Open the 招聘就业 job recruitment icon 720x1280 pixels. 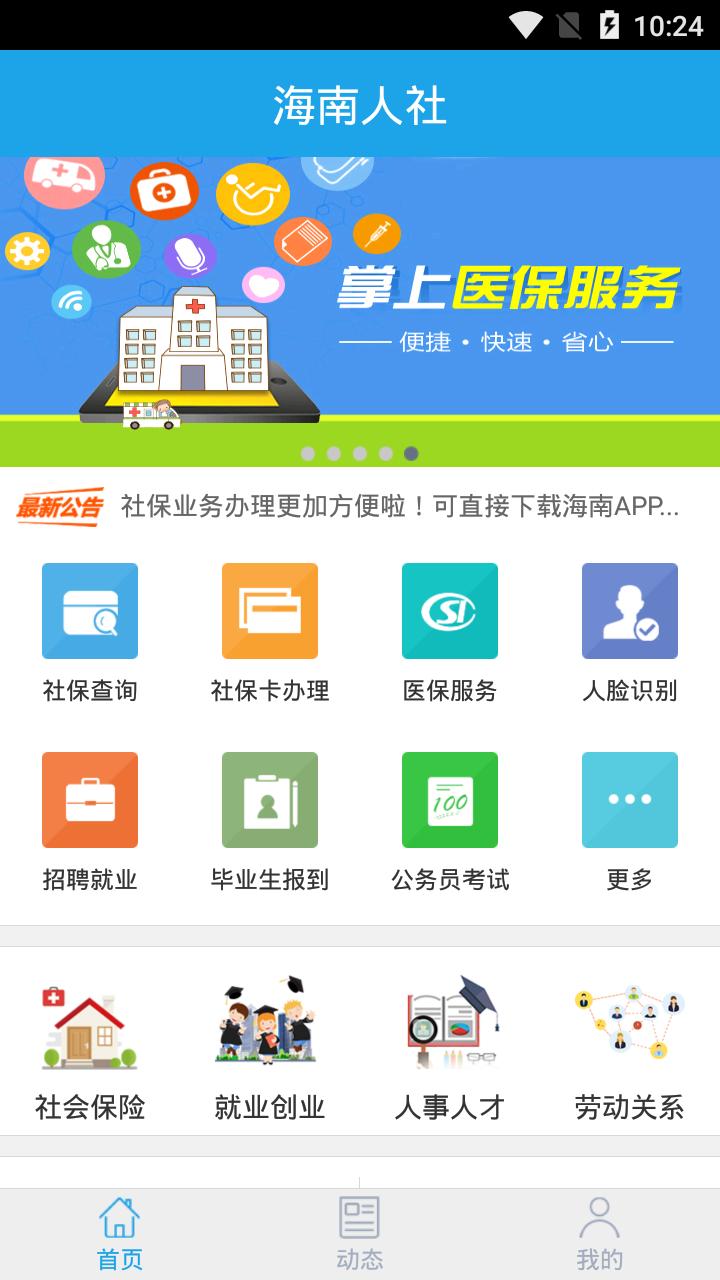tap(89, 799)
